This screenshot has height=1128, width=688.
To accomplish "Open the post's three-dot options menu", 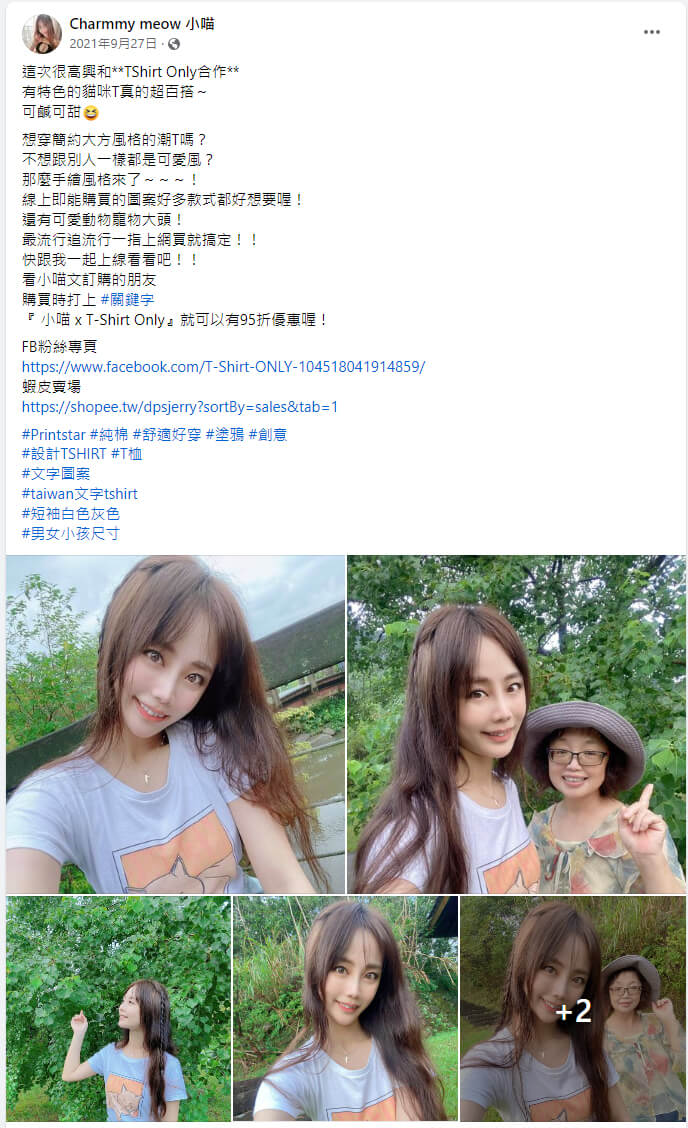I will [x=652, y=32].
